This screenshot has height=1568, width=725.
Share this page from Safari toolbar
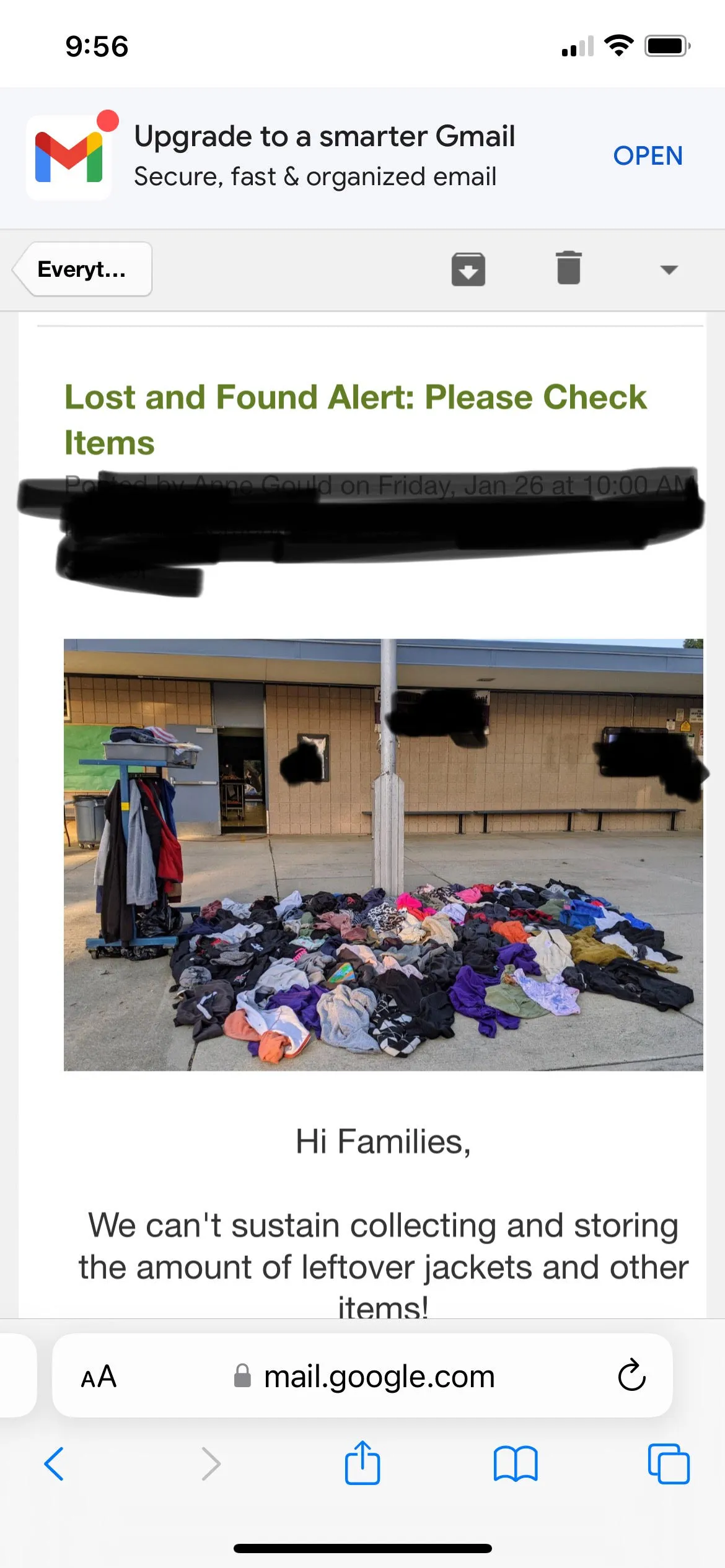pyautogui.click(x=362, y=1464)
